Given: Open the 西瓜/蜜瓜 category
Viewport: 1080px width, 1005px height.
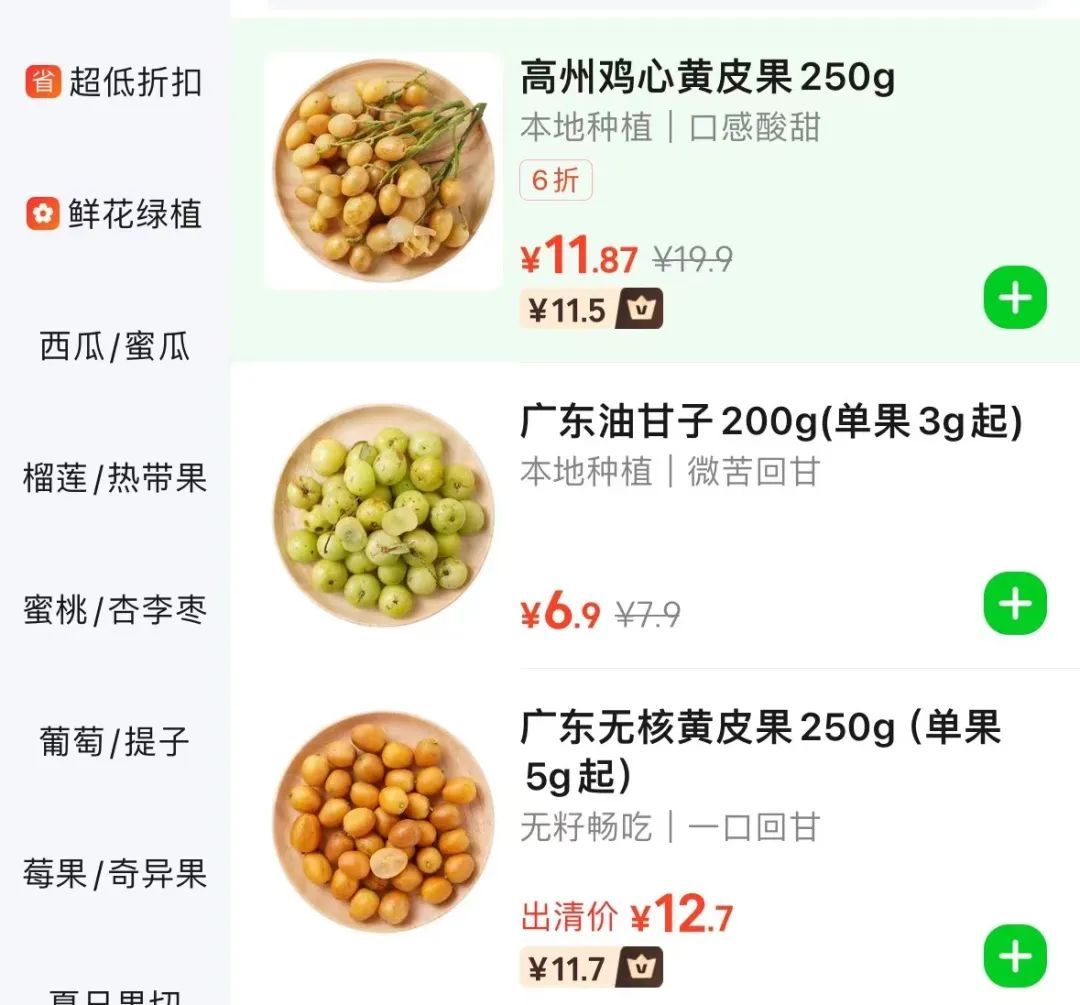Looking at the screenshot, I should click(114, 347).
